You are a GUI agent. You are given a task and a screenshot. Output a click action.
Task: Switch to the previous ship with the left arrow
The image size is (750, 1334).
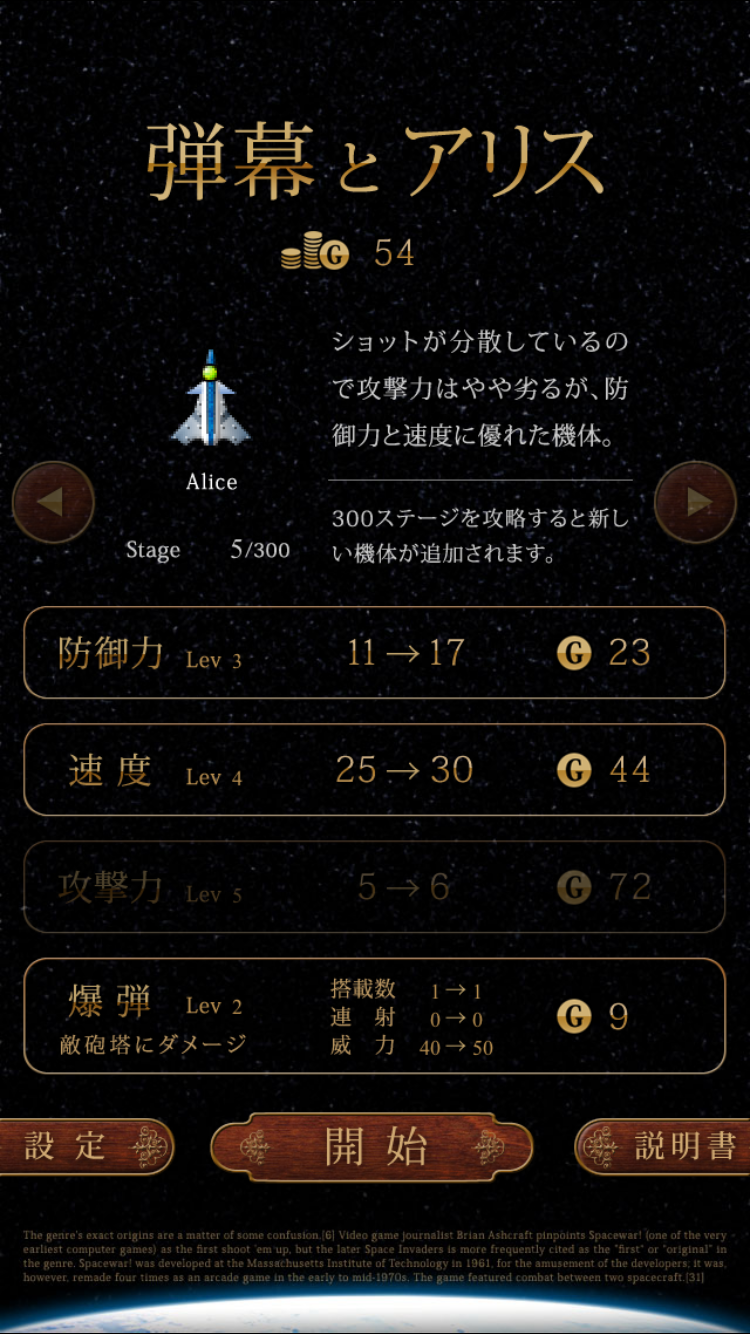click(x=52, y=503)
